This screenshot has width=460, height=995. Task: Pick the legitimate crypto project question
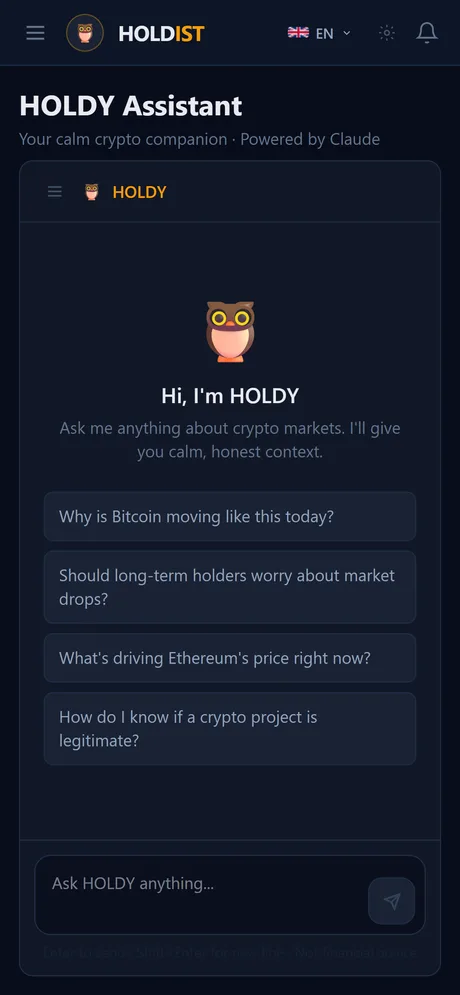[x=230, y=728]
